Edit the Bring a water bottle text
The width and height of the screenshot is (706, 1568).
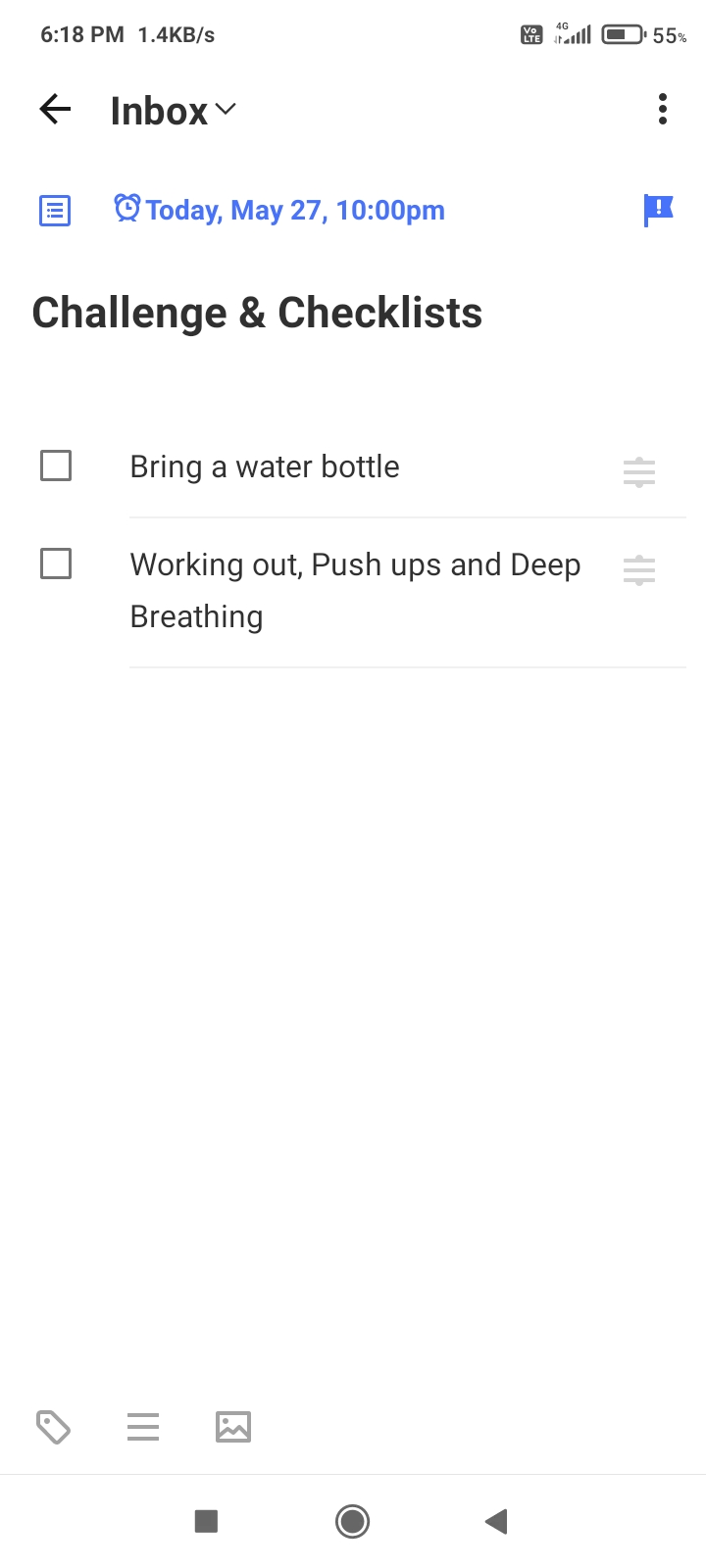coord(265,466)
